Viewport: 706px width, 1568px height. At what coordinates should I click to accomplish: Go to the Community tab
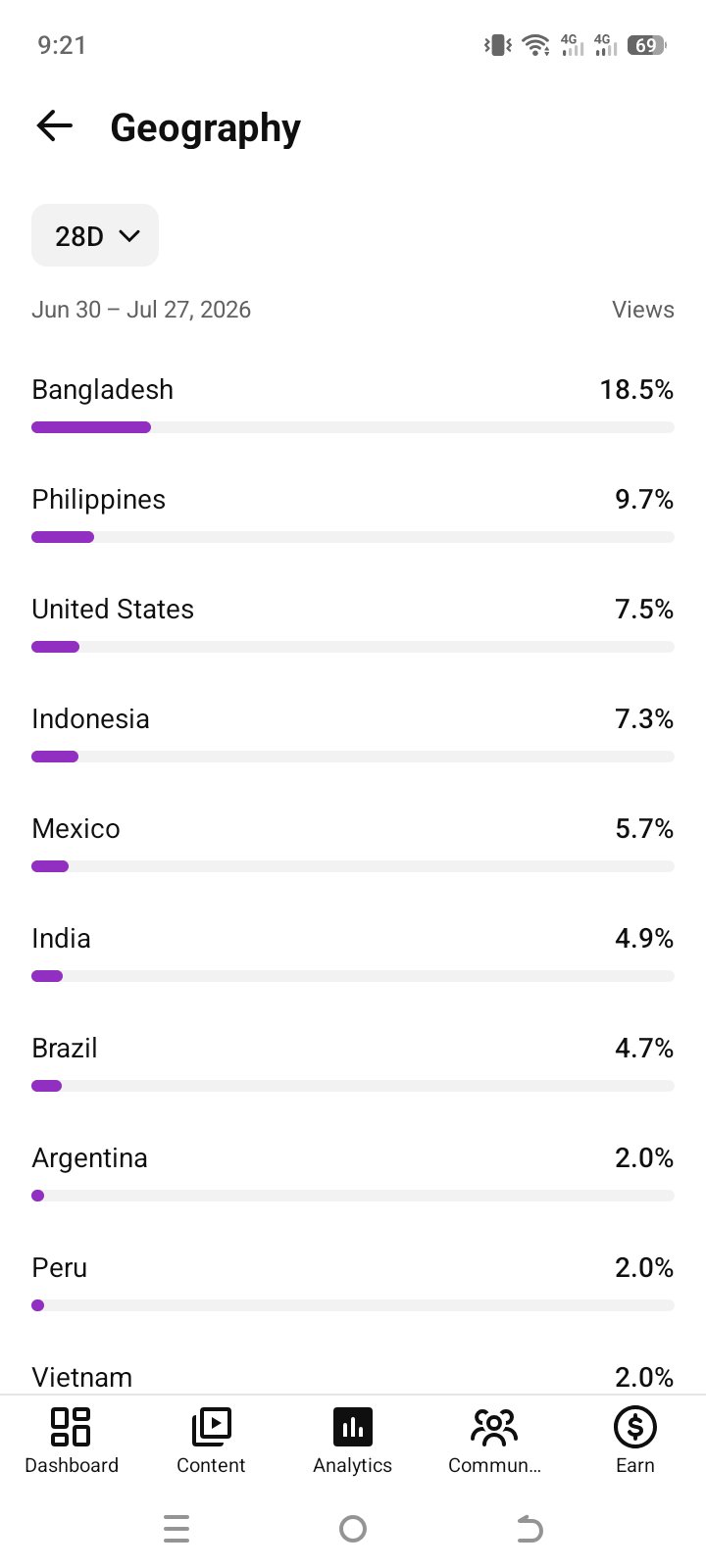pos(494,1441)
